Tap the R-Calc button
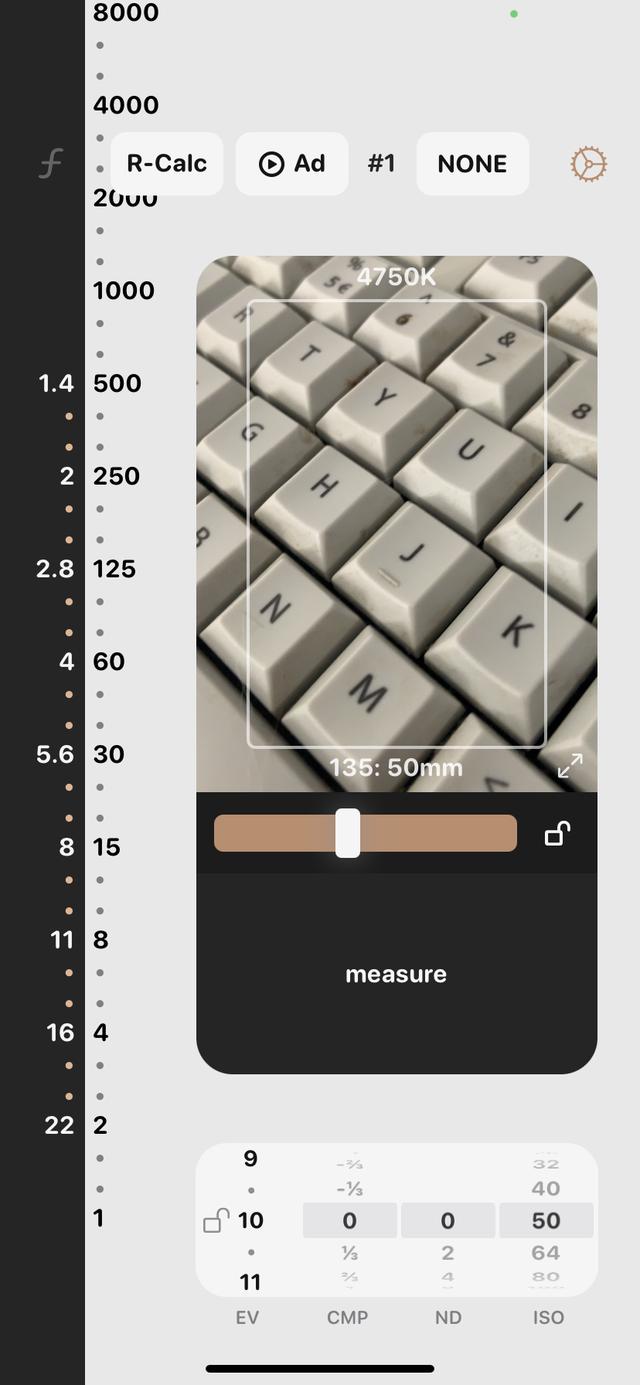The image size is (640, 1385). pos(166,164)
